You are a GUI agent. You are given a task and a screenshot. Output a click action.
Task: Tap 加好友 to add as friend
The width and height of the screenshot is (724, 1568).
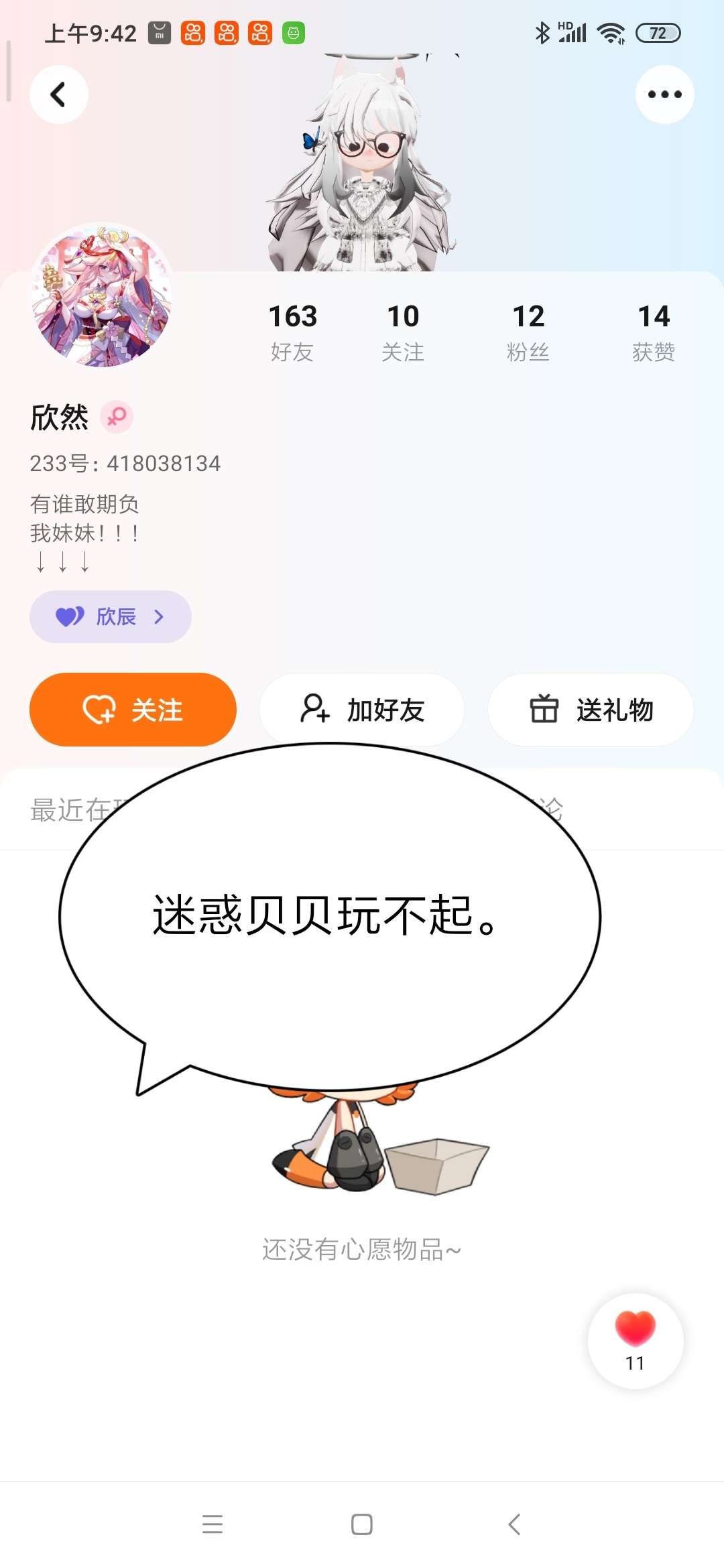pyautogui.click(x=362, y=710)
